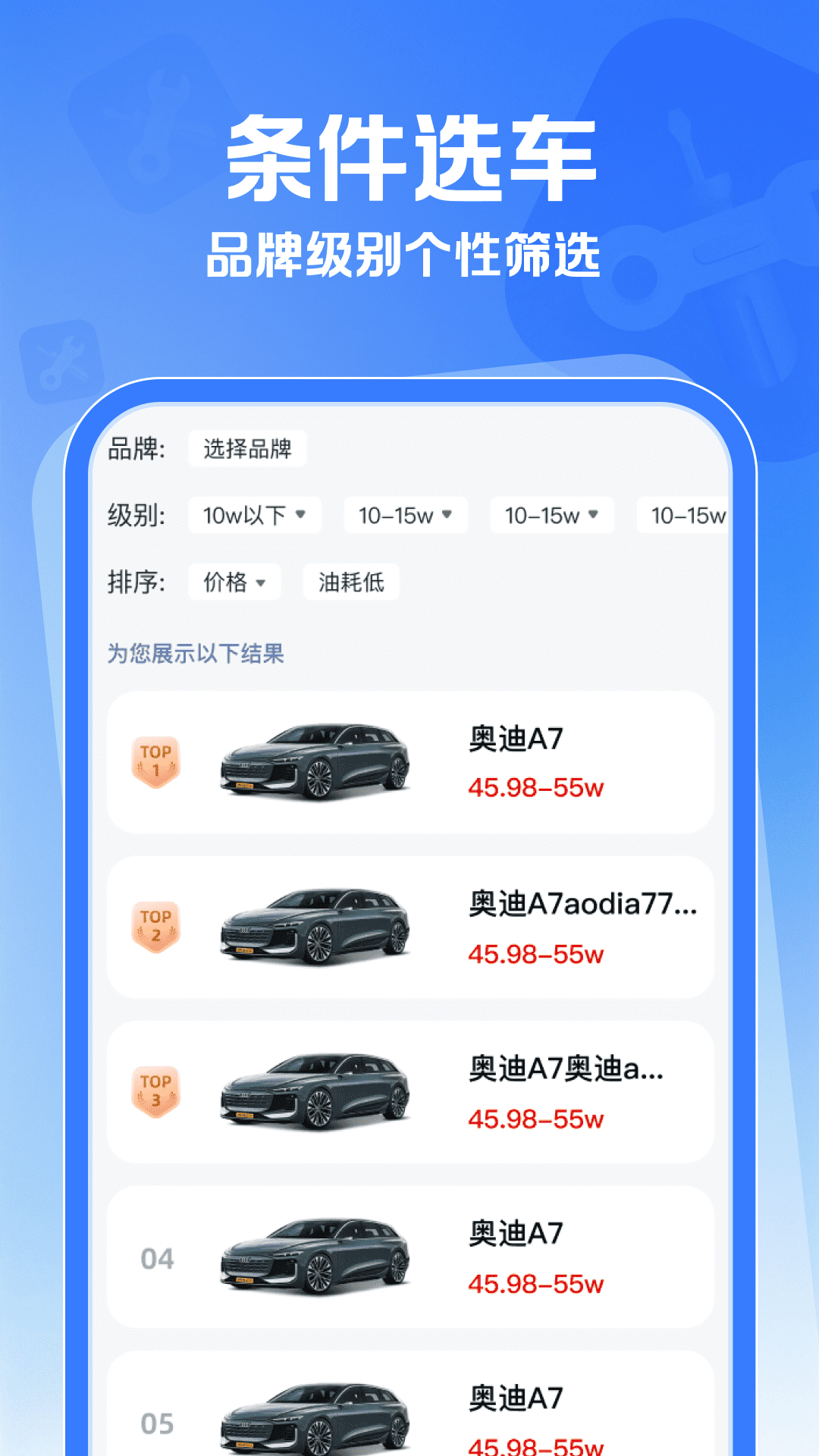
Task: Expand the 10w以下 price level dropdown
Action: [255, 514]
